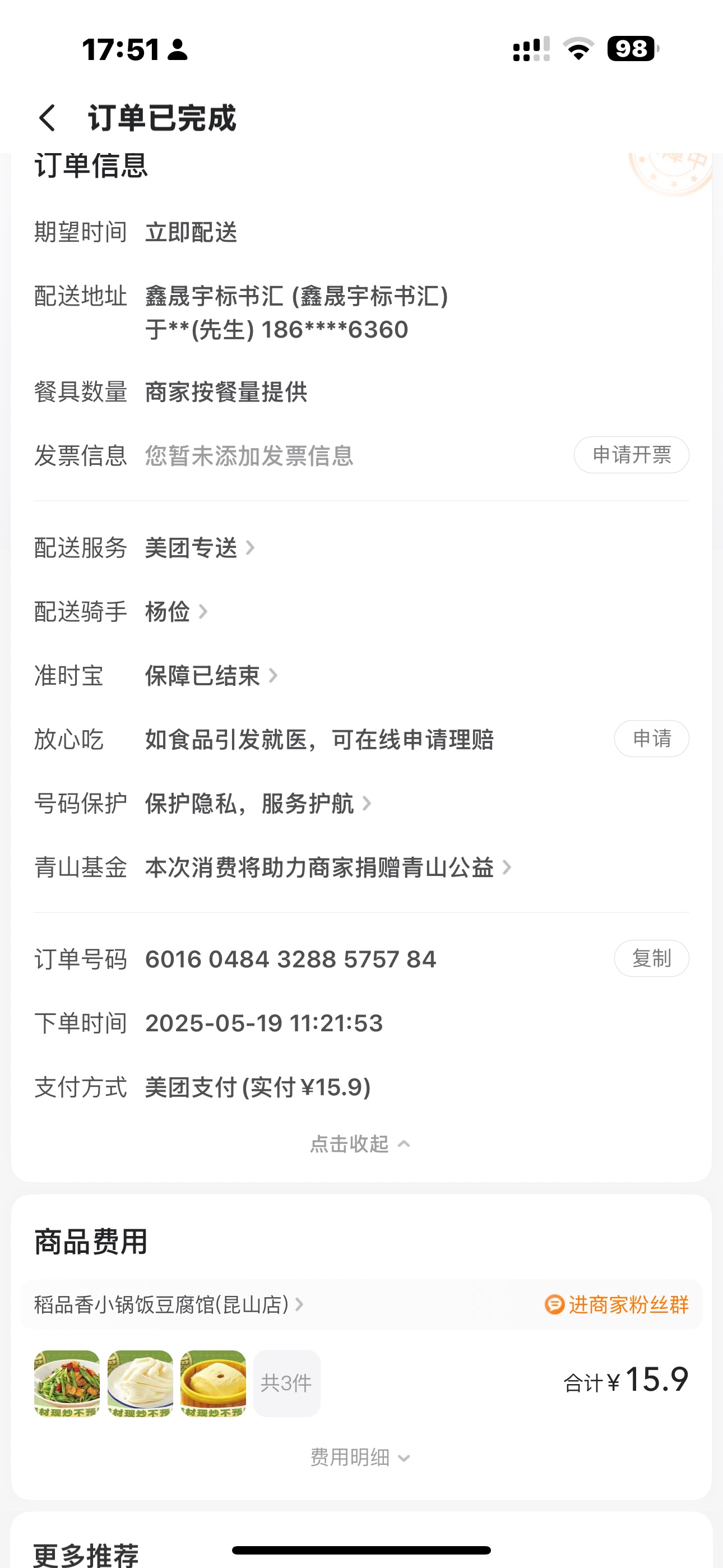Open 青山基金 charity donation info
Screen dimensions: 723x1568
(x=327, y=868)
